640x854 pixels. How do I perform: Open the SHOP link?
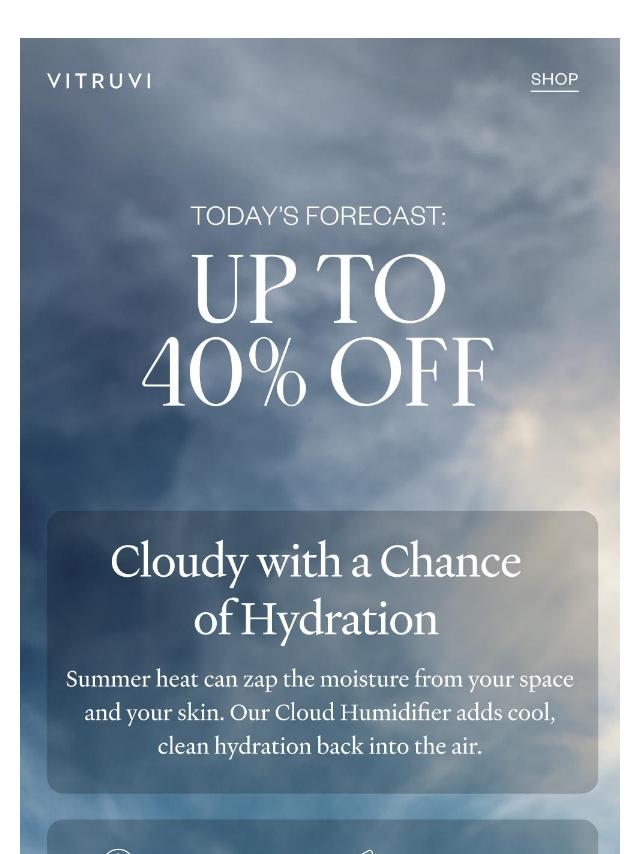[554, 79]
